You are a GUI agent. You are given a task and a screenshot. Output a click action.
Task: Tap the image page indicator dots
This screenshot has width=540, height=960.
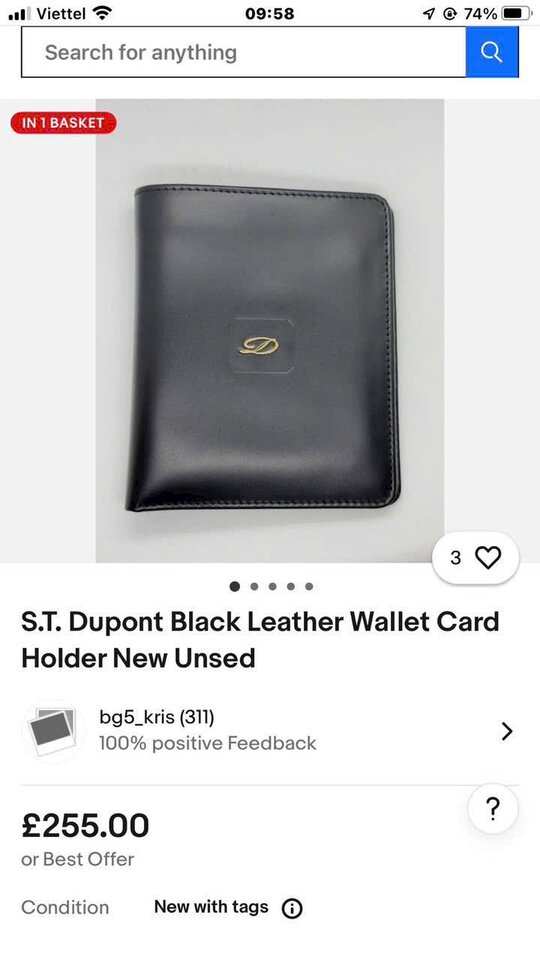(271, 587)
